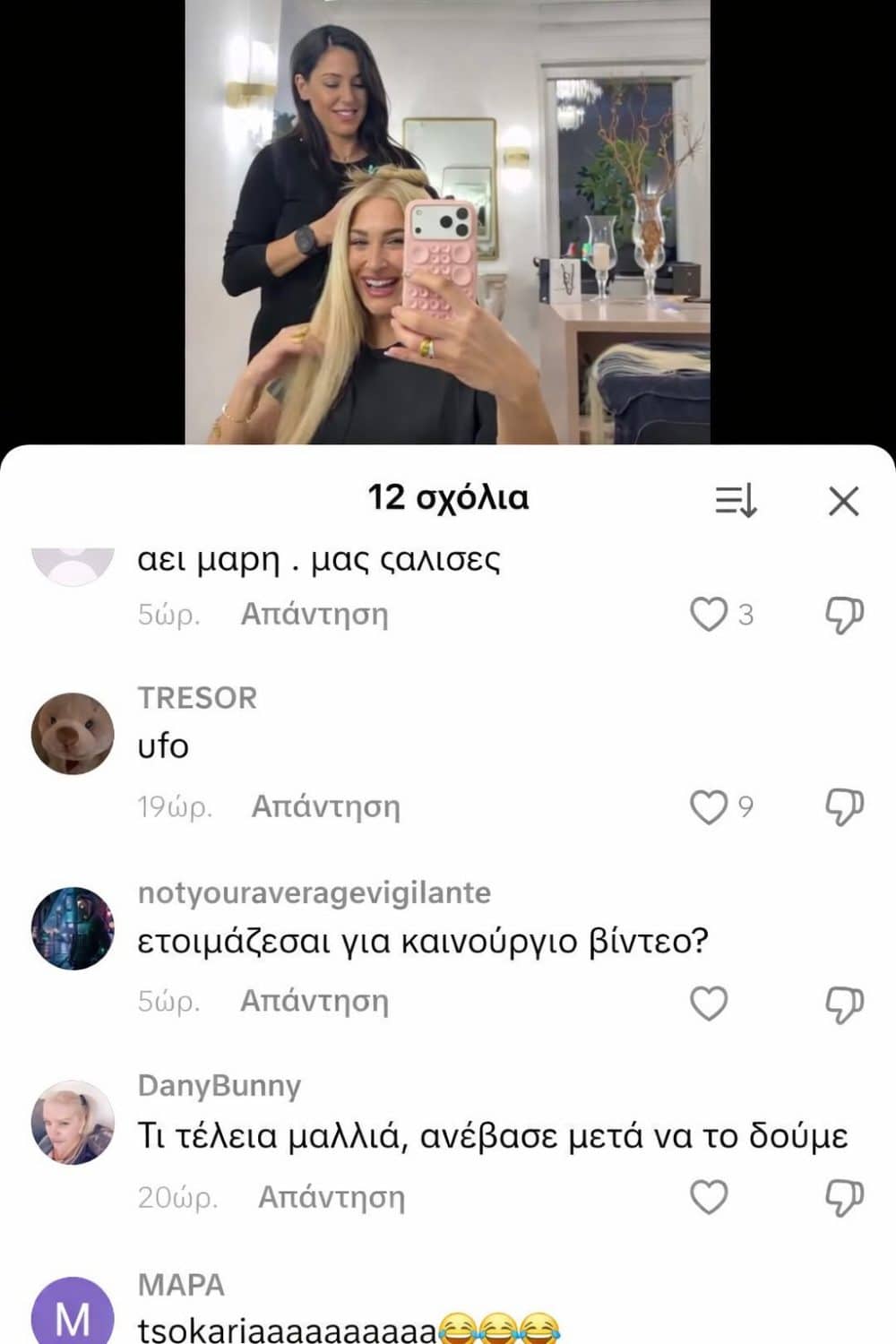
Task: Like the 'αει μαρη' comment
Action: [x=709, y=615]
